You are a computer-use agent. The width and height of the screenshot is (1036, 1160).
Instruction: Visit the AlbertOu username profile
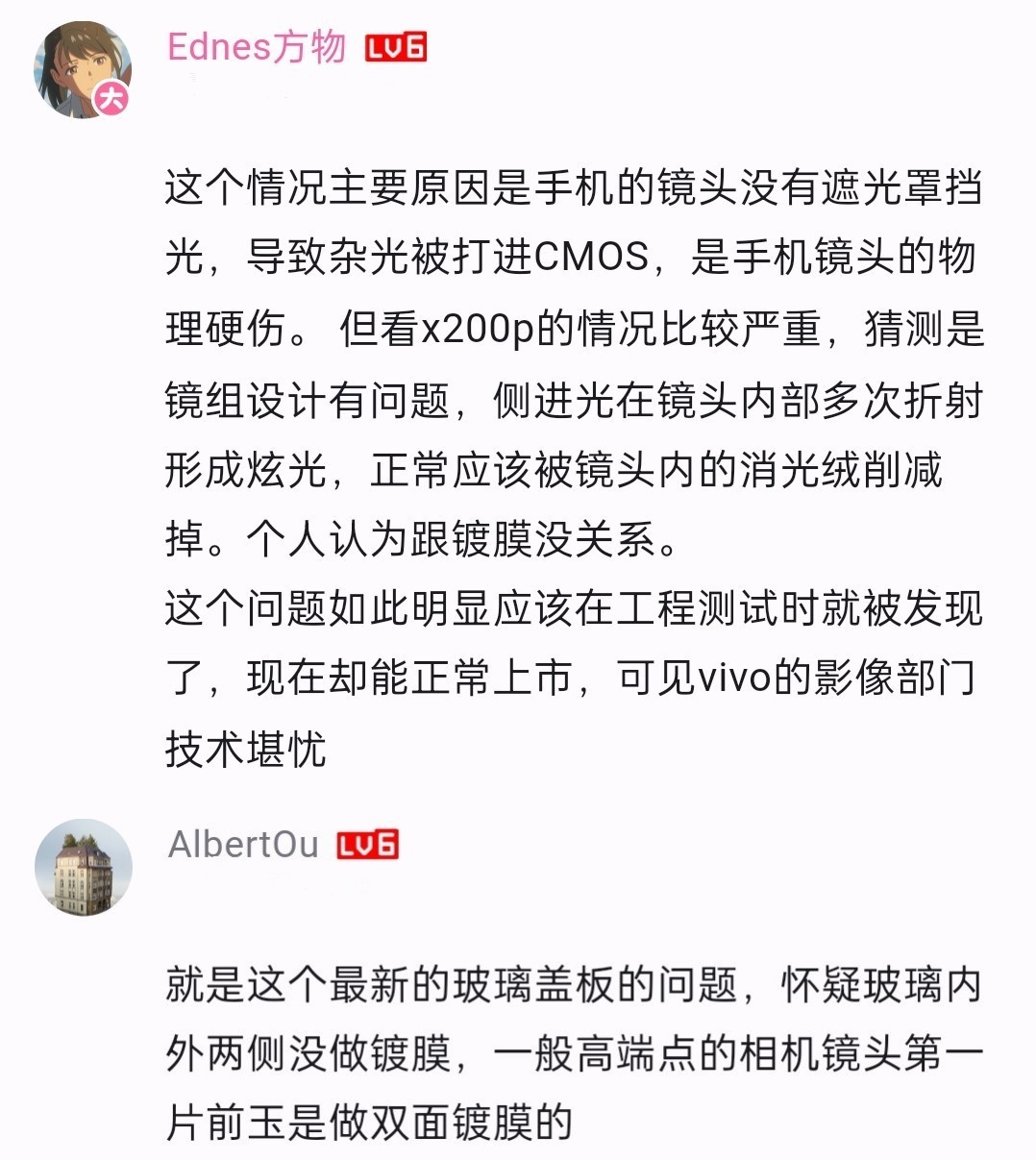pyautogui.click(x=242, y=845)
